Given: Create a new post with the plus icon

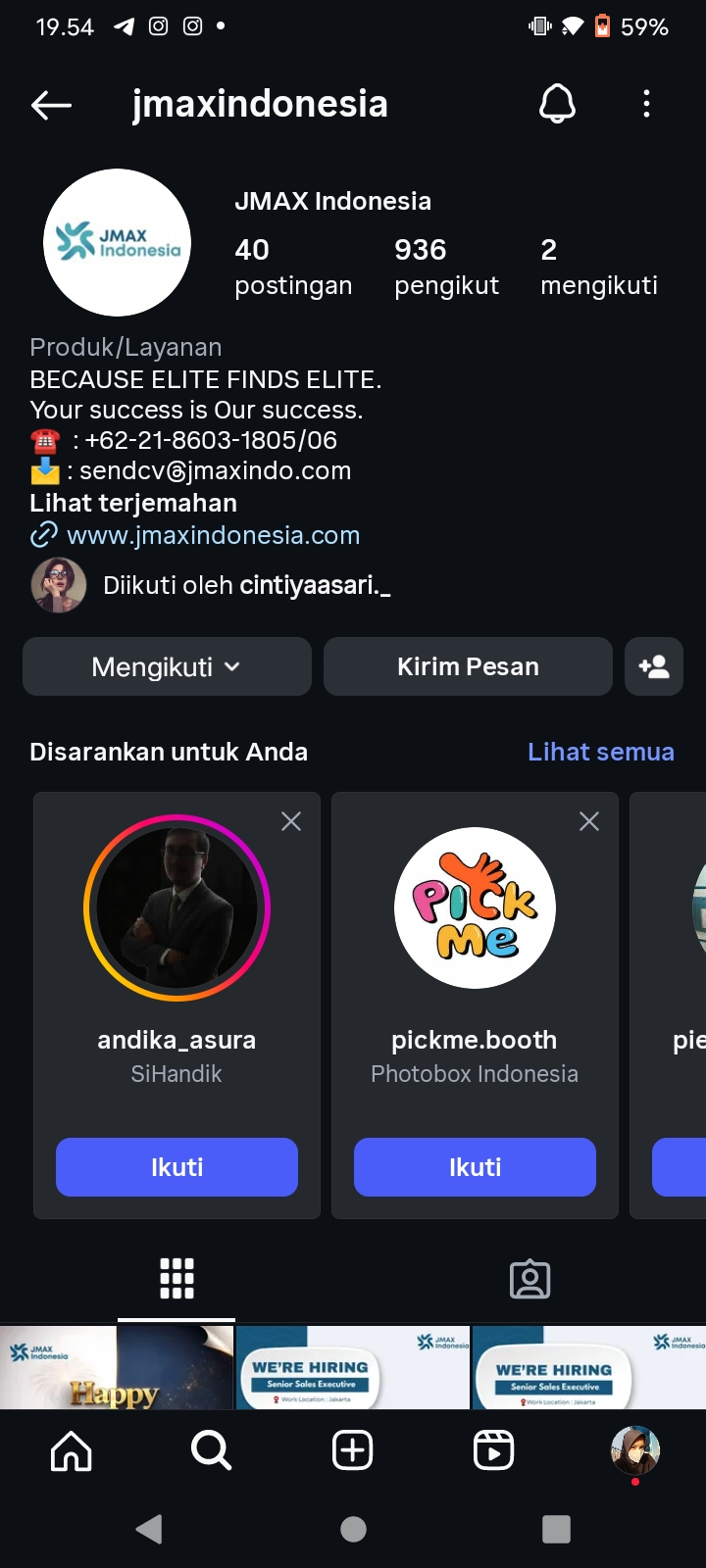Looking at the screenshot, I should pos(352,1450).
